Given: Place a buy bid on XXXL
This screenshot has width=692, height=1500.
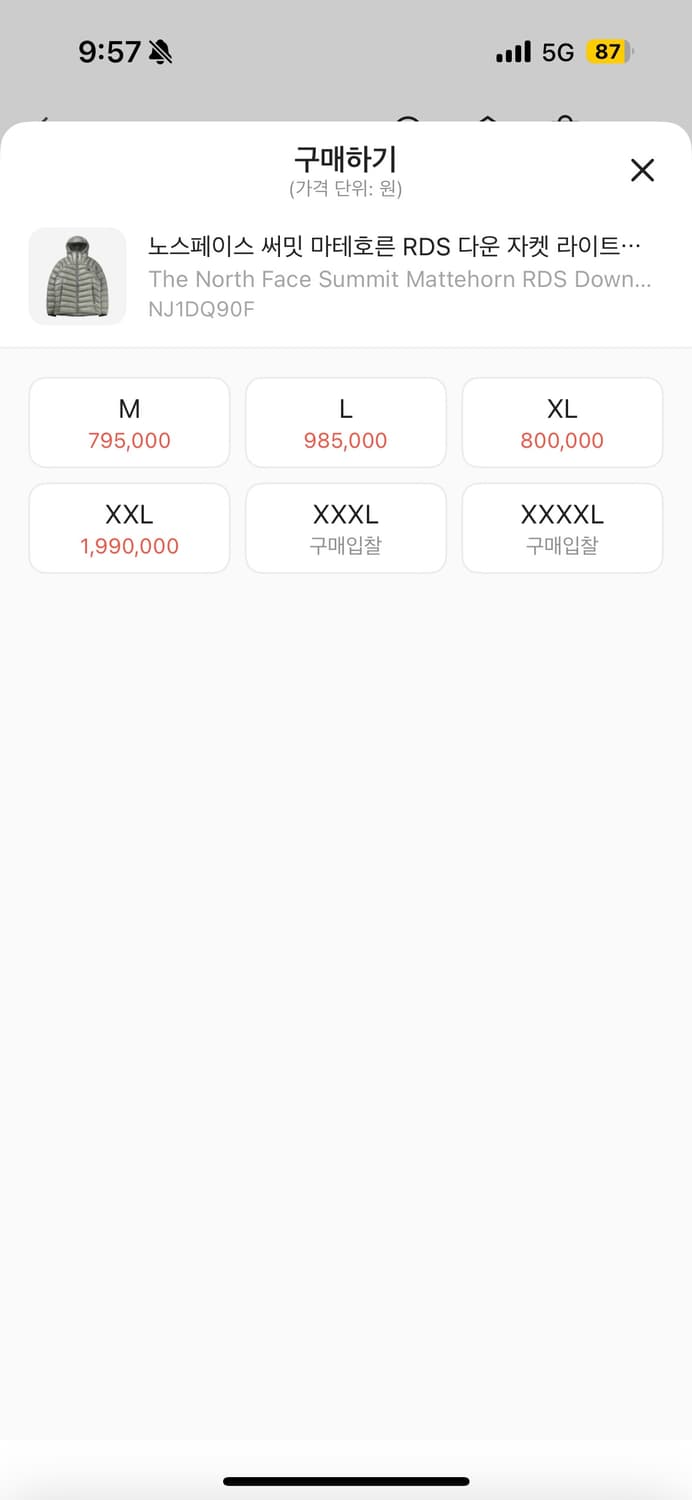Looking at the screenshot, I should pyautogui.click(x=345, y=528).
